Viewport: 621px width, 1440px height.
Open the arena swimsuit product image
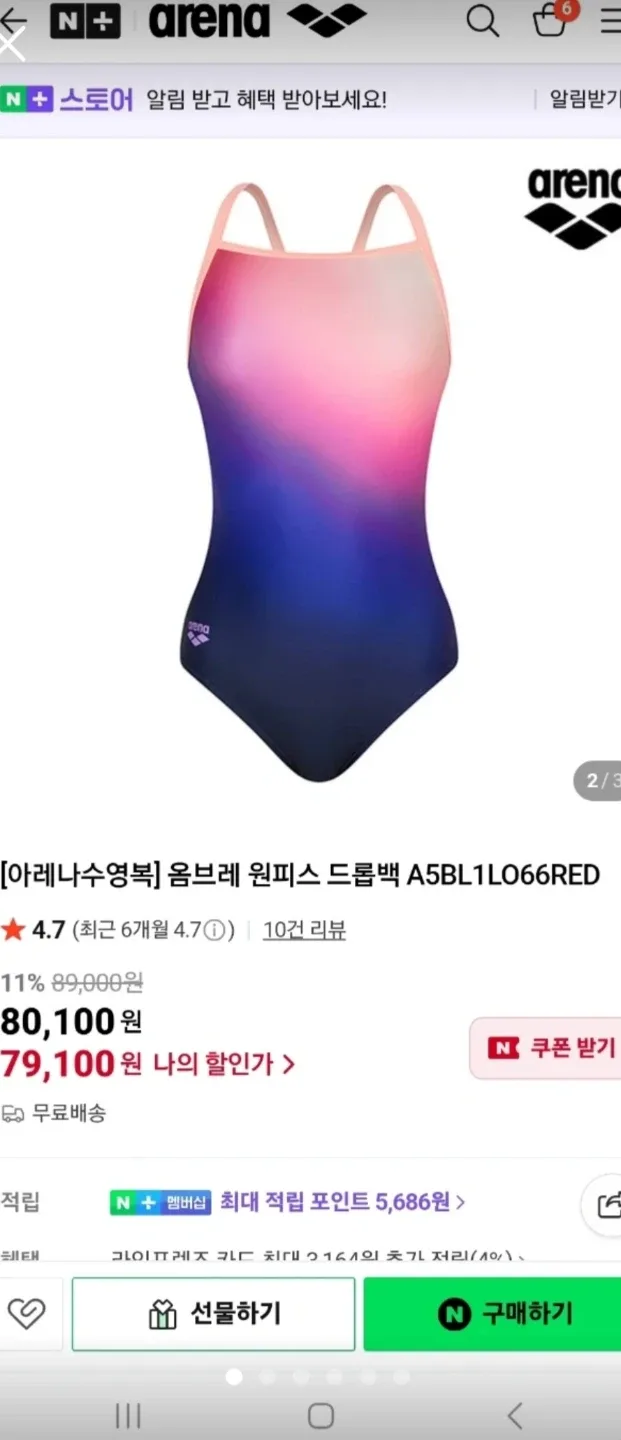[320, 480]
